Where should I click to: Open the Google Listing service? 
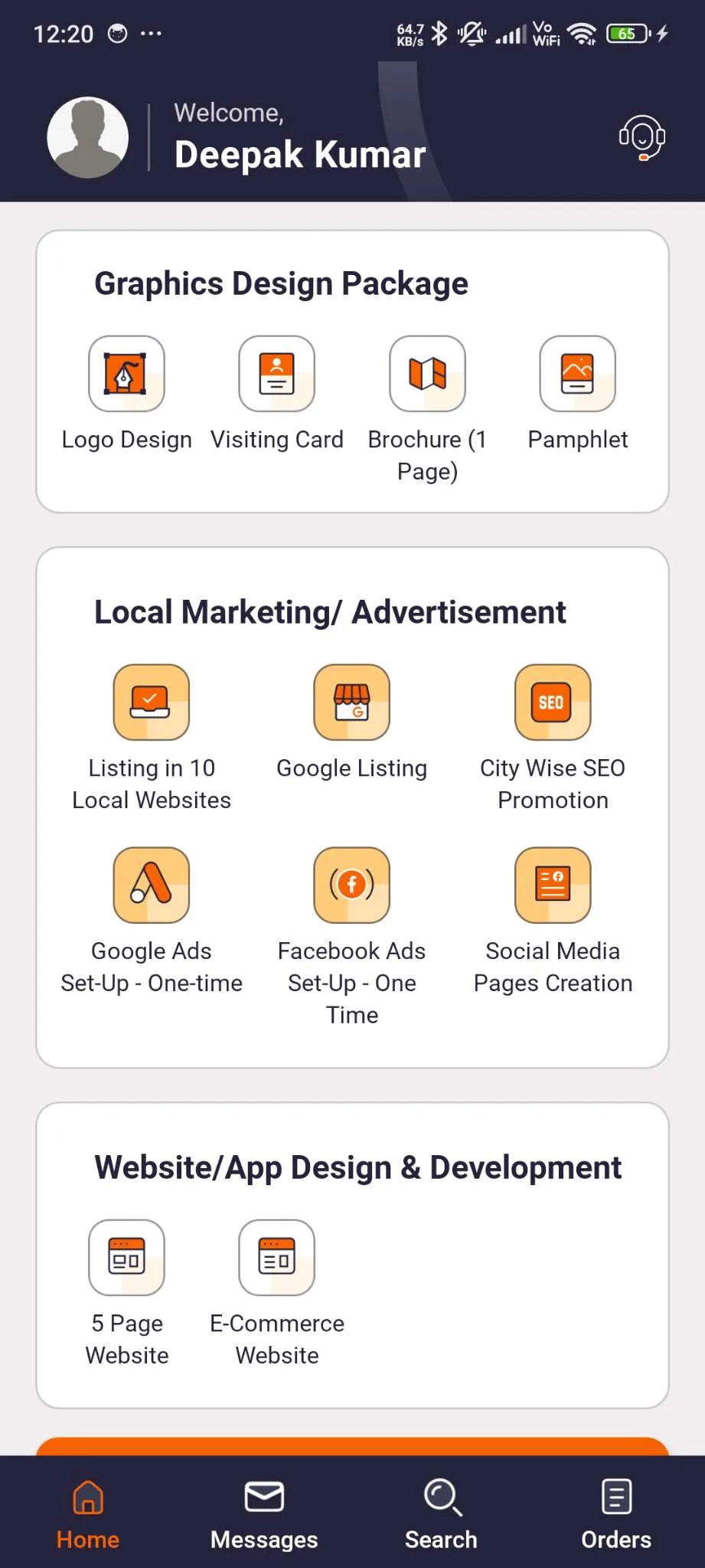pos(352,702)
